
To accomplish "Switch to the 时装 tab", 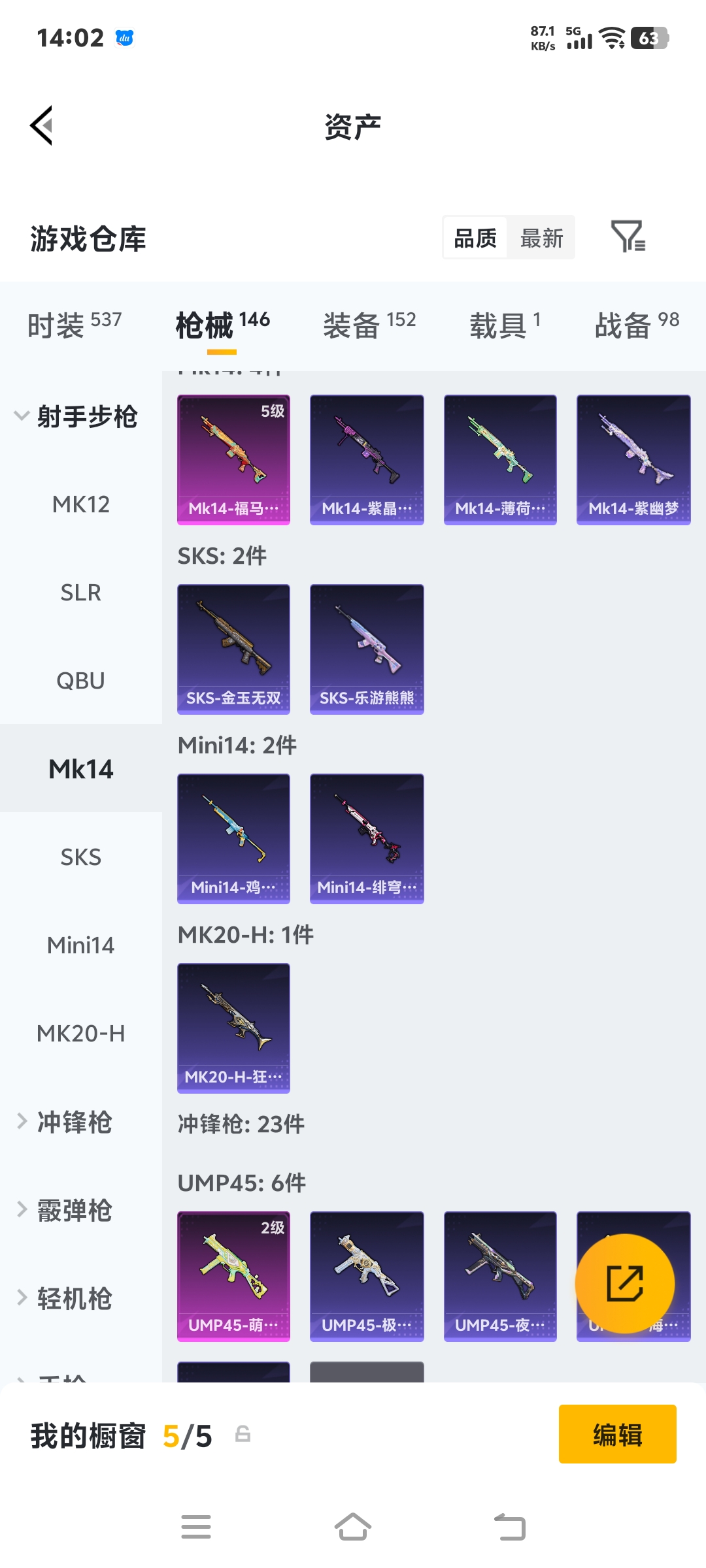I will tap(74, 325).
